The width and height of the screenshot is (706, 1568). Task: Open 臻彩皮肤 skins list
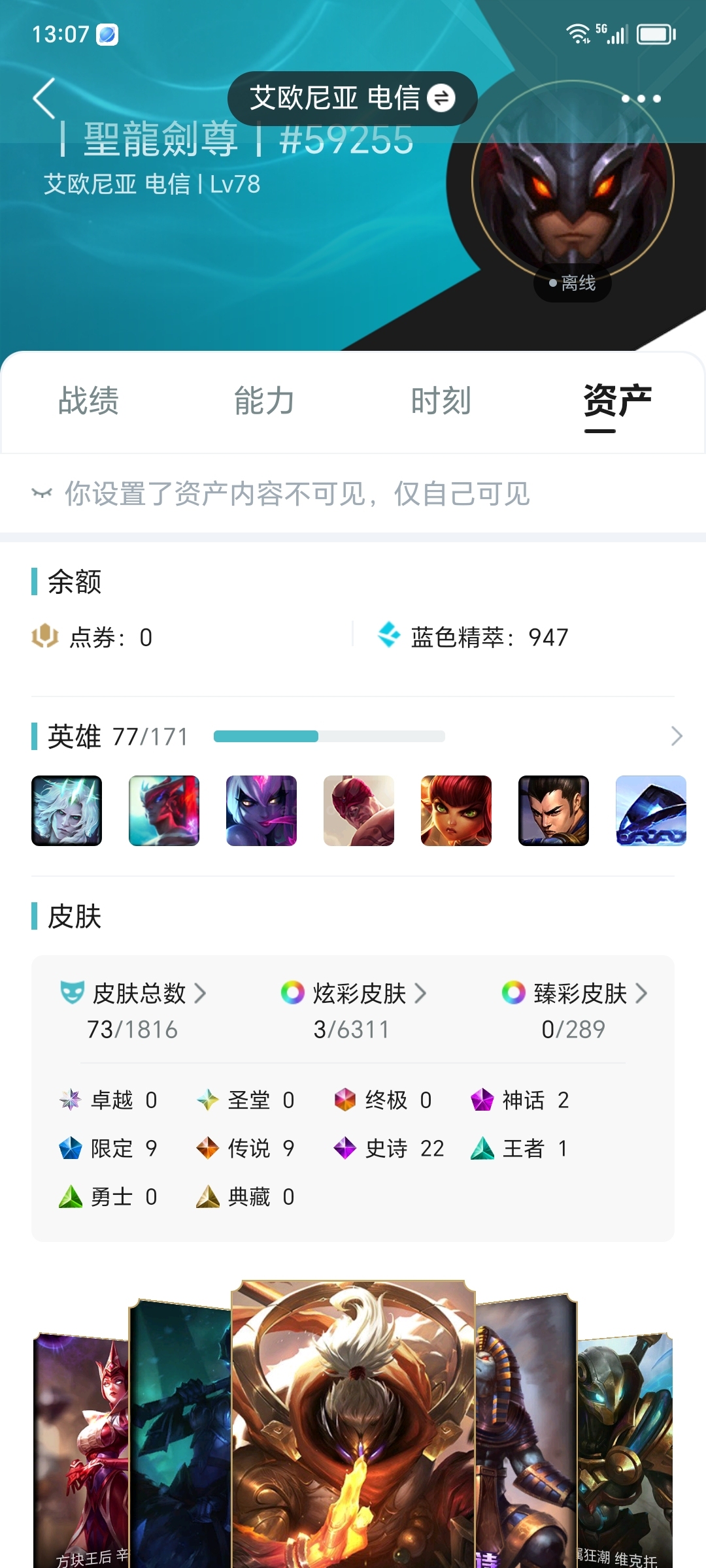(575, 994)
